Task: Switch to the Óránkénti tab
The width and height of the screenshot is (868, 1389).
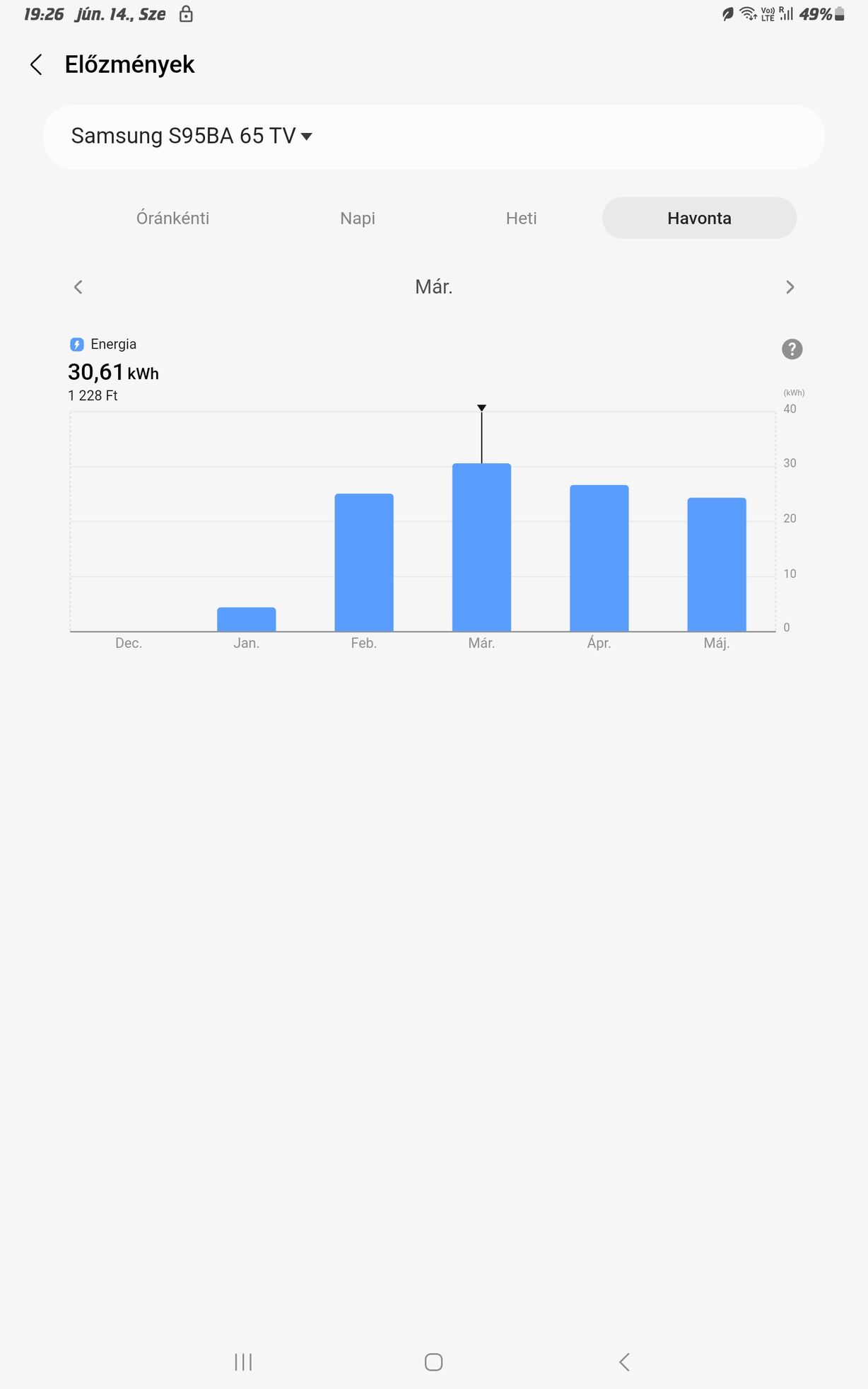Action: 172,219
